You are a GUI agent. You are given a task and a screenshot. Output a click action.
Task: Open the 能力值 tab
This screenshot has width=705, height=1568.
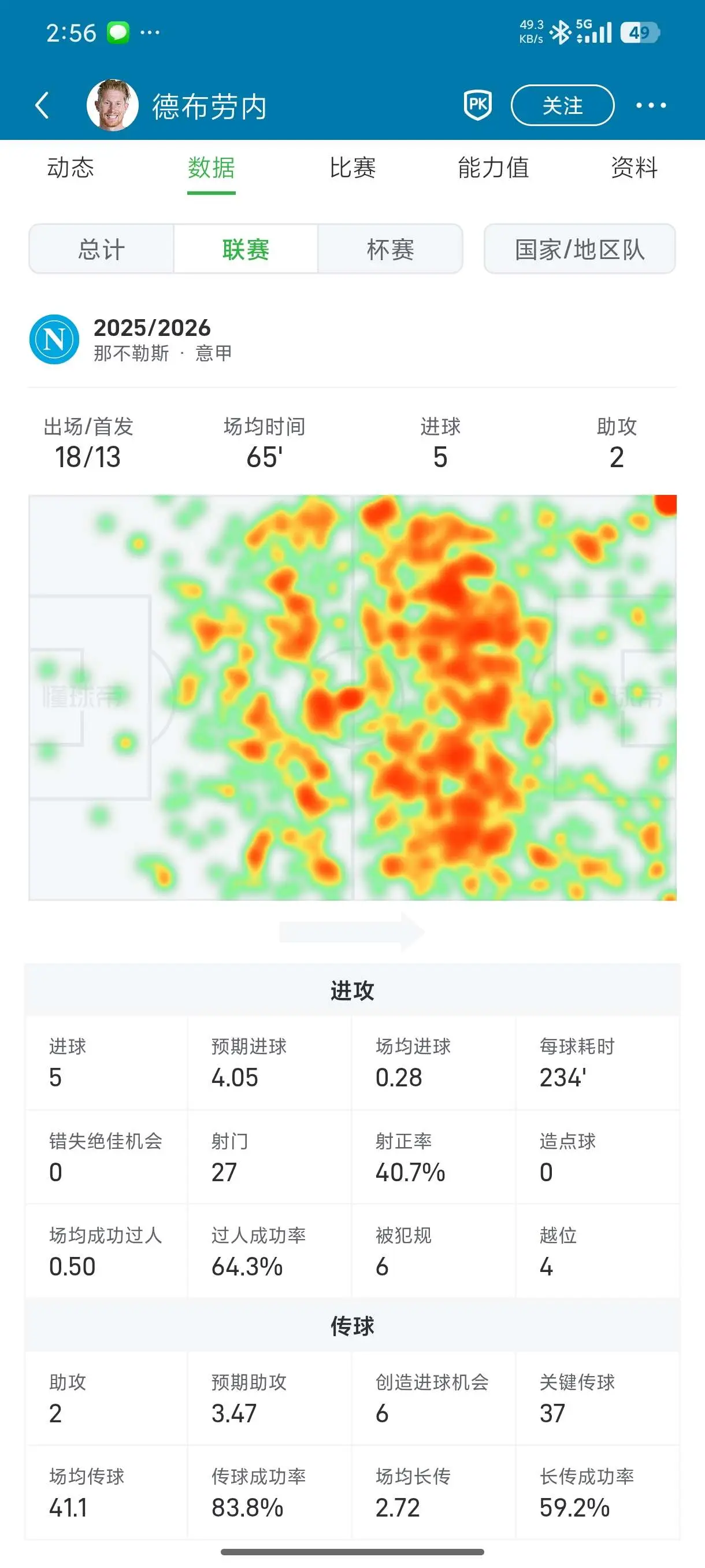point(493,168)
